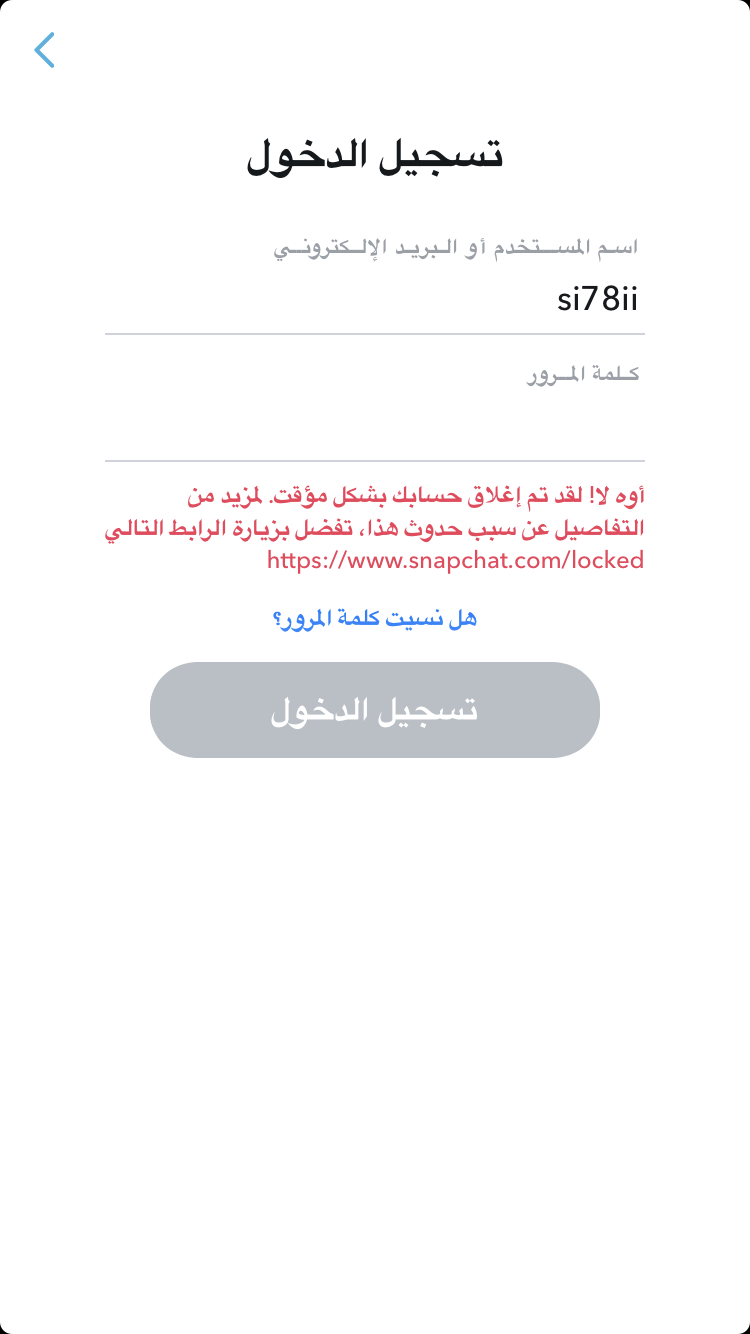
Task: Tap the gray login button (تسجيل الدخول)
Action: click(375, 710)
